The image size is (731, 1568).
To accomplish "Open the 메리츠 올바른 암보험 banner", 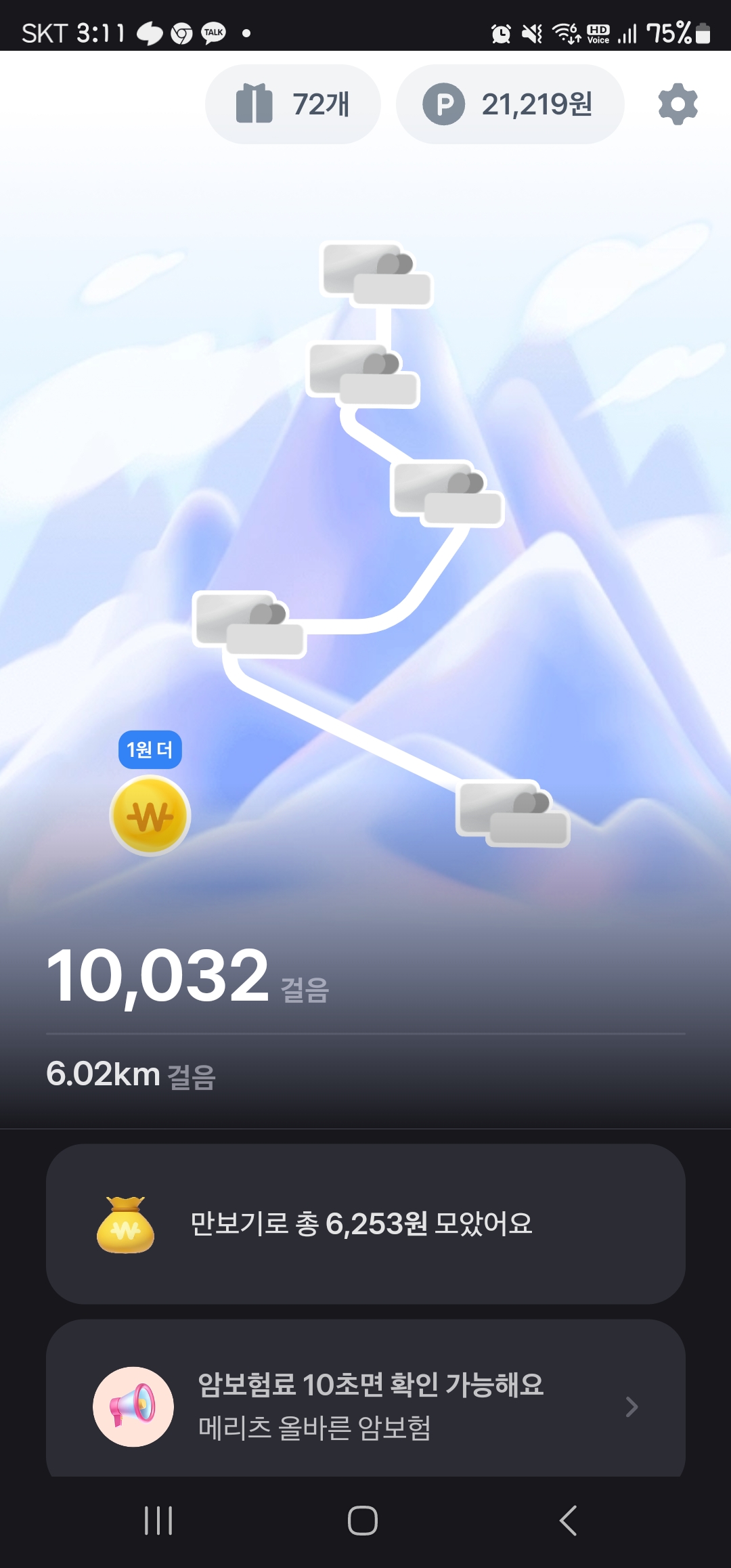I will pyautogui.click(x=365, y=1405).
